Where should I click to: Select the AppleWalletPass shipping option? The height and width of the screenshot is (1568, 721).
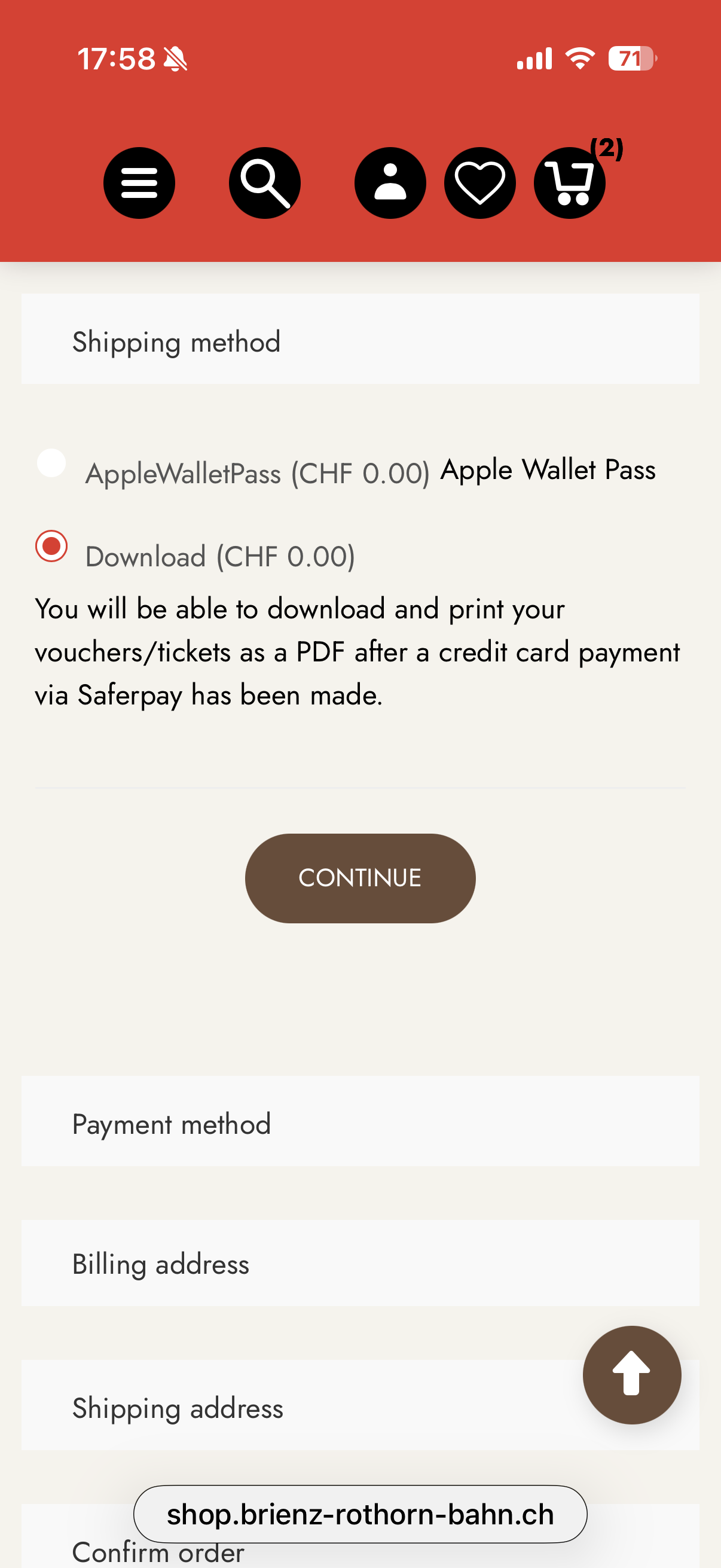(52, 463)
